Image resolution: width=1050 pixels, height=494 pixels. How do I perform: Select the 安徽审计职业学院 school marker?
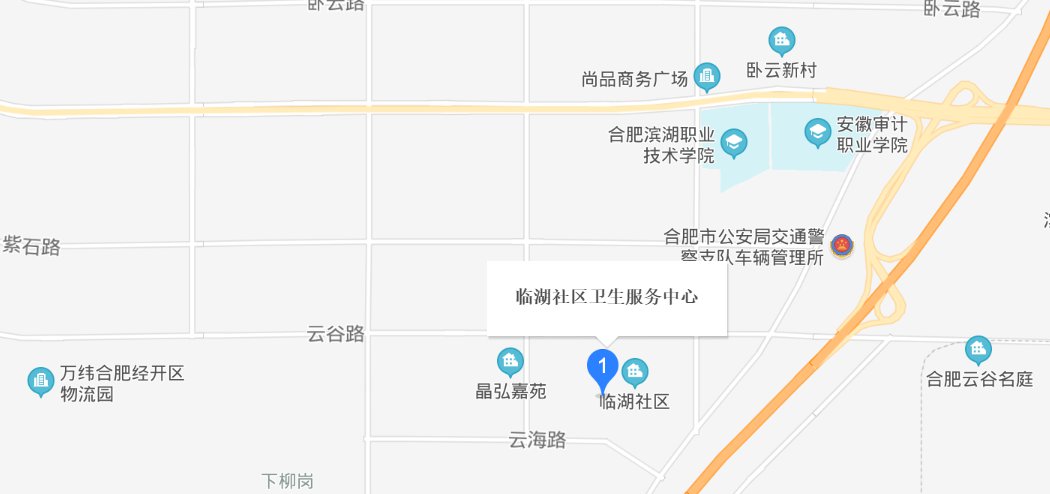tap(819, 131)
